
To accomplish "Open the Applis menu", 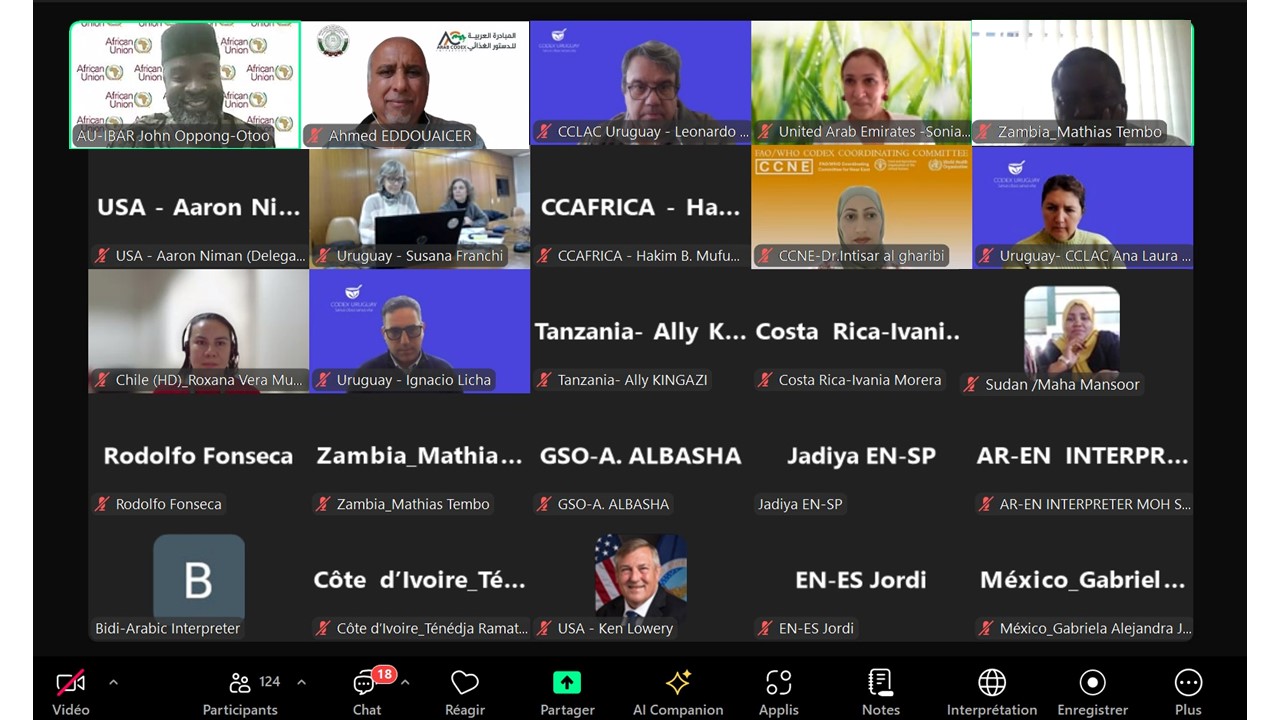I will [778, 692].
